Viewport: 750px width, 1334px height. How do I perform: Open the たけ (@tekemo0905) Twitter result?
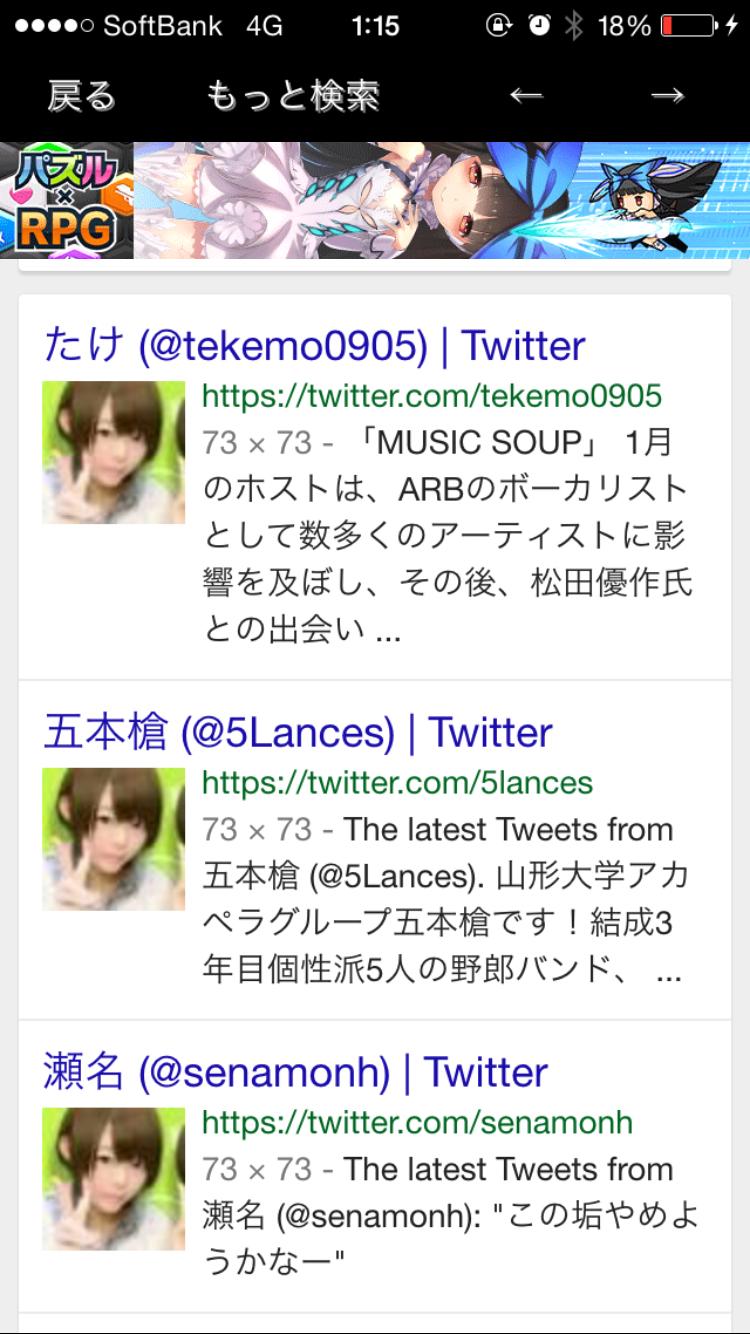pyautogui.click(x=315, y=346)
